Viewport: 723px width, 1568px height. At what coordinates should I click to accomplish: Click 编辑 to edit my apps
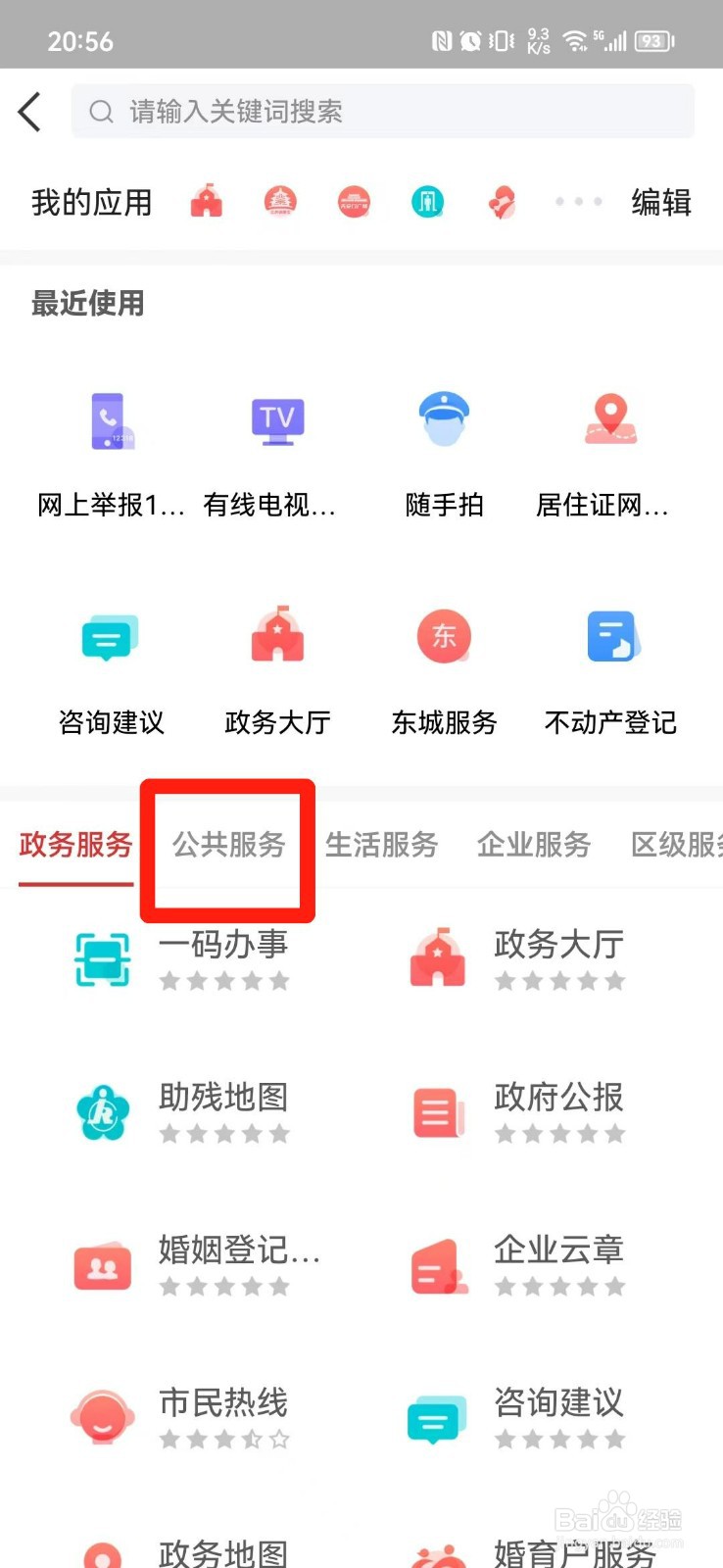660,202
